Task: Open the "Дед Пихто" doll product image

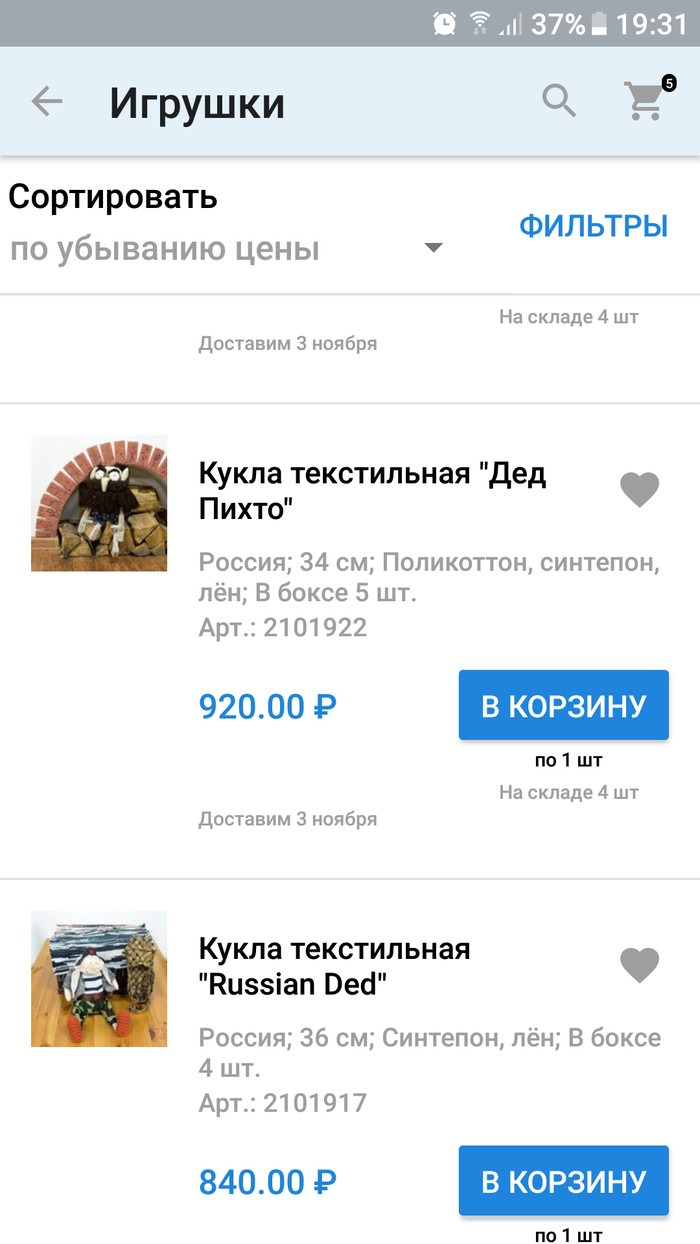Action: [x=99, y=503]
